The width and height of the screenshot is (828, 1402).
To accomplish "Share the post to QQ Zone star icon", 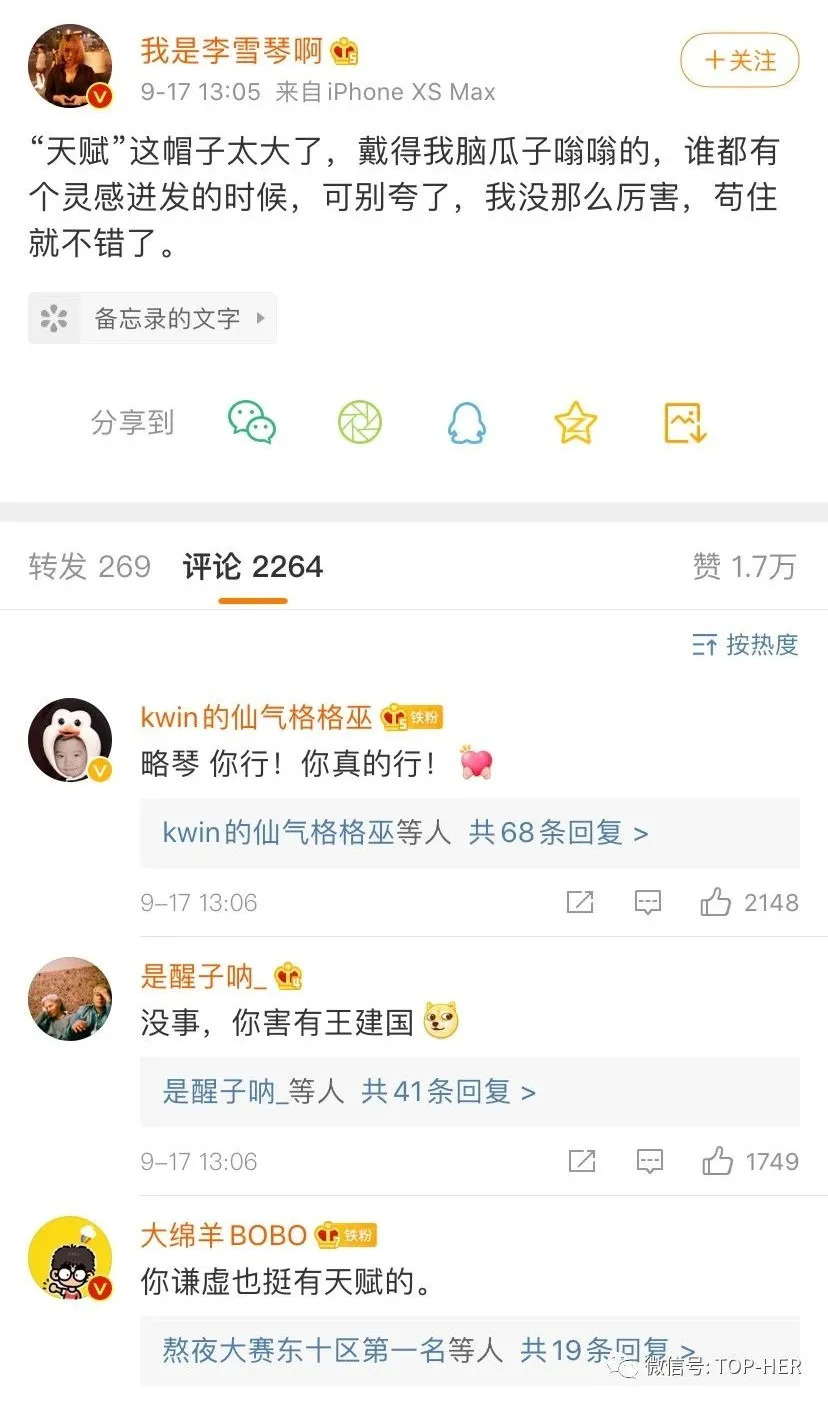I will click(575, 423).
